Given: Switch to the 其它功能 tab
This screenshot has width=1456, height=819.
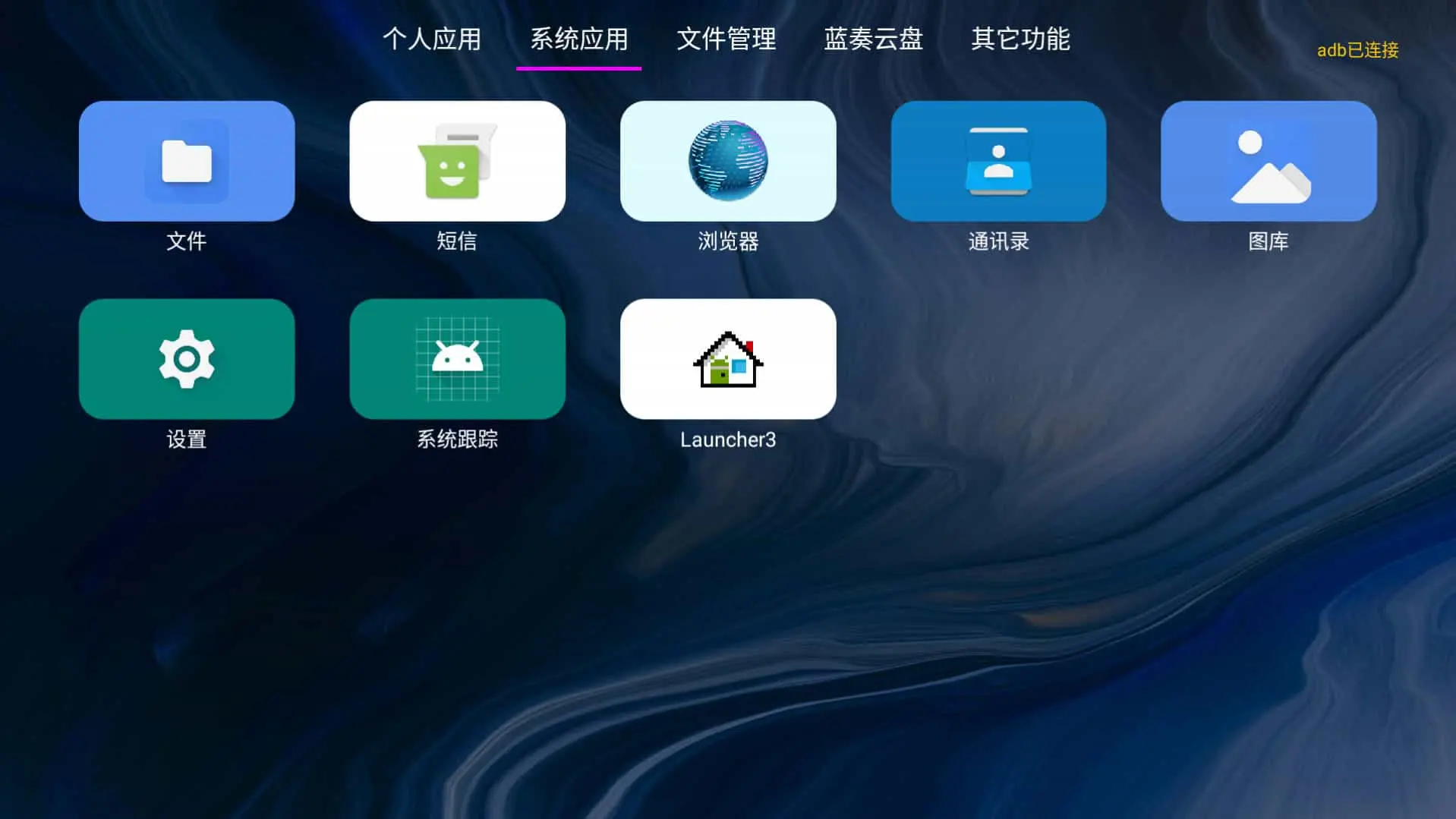Looking at the screenshot, I should pos(1020,39).
